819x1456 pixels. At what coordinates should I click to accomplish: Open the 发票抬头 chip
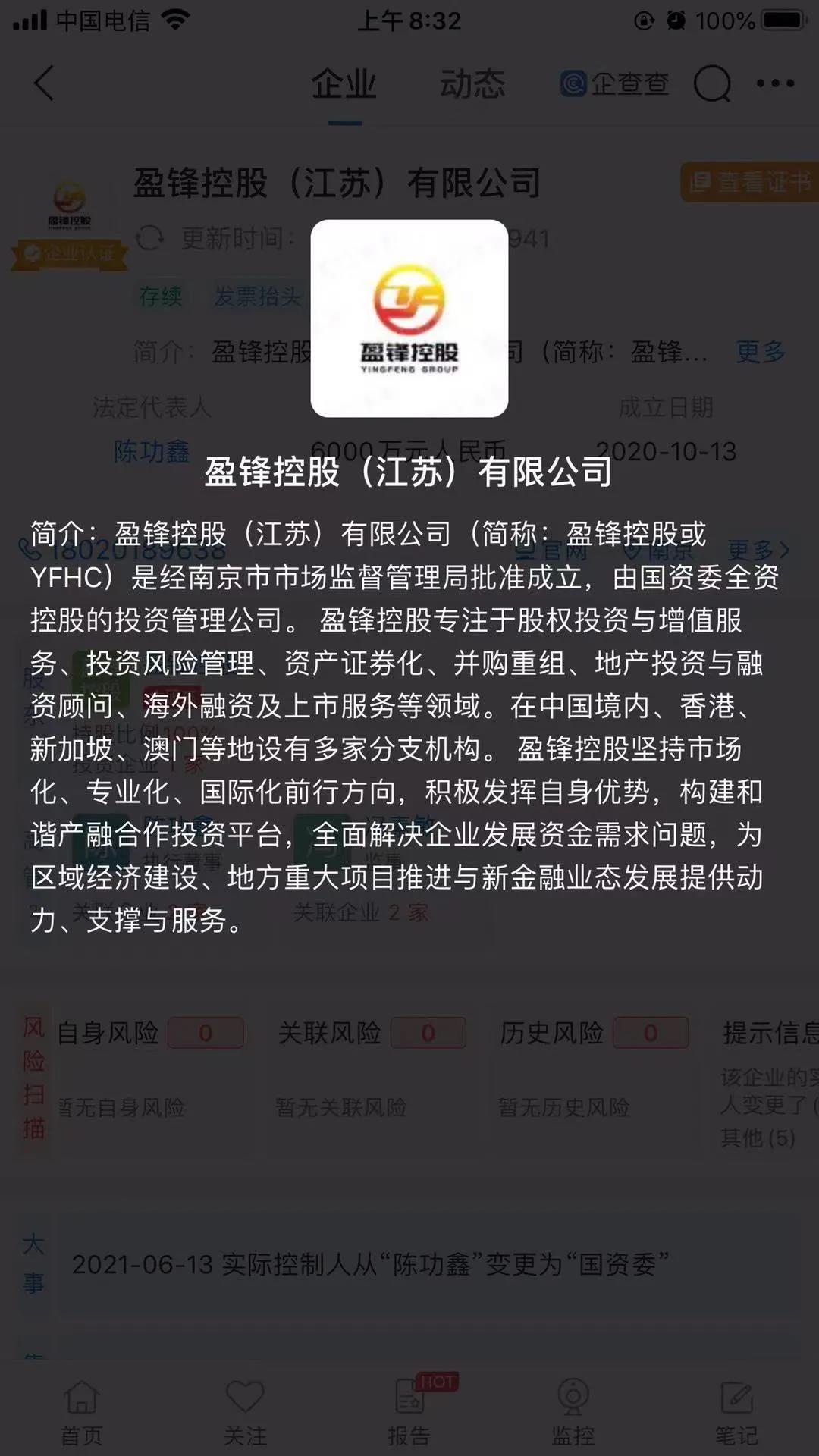click(258, 296)
